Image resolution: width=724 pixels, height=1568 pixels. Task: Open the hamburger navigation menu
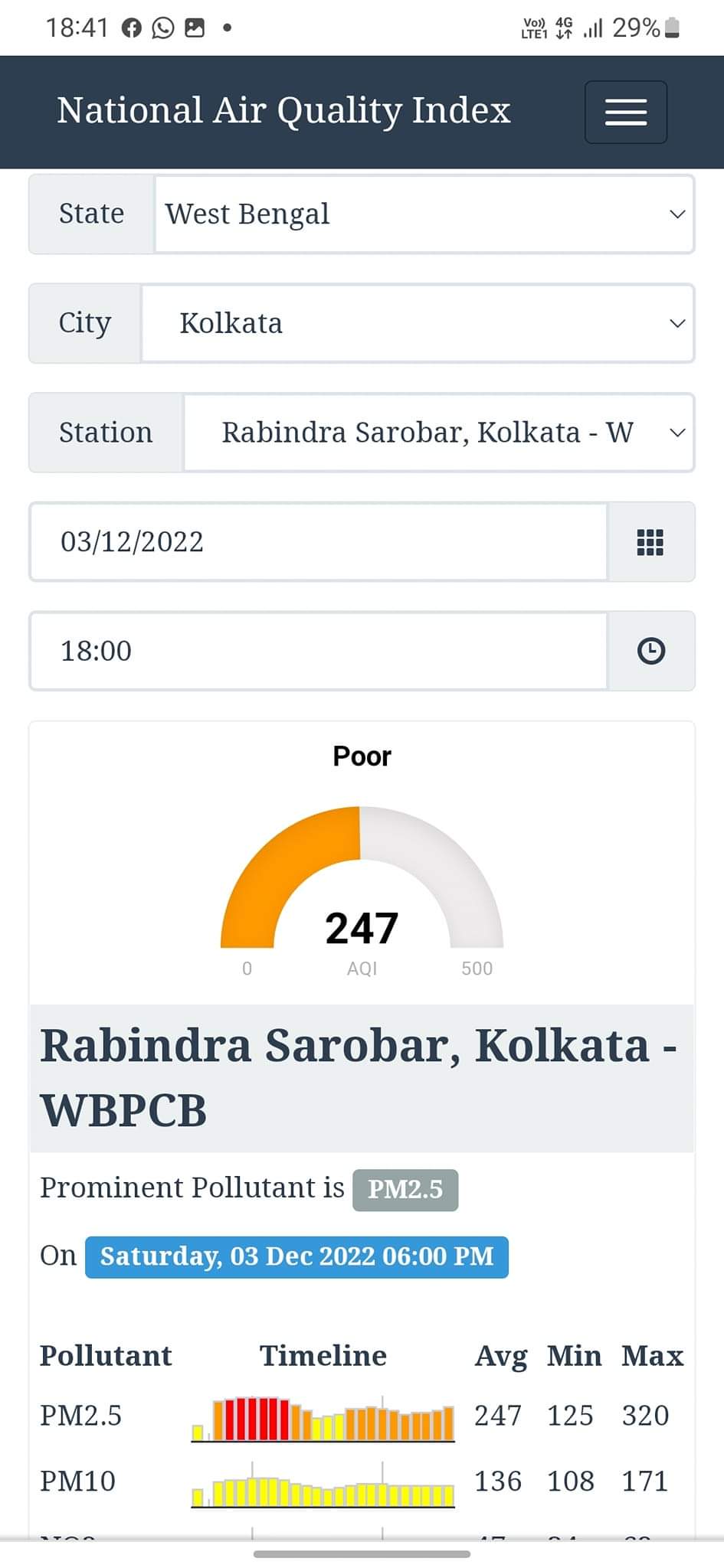(x=625, y=112)
